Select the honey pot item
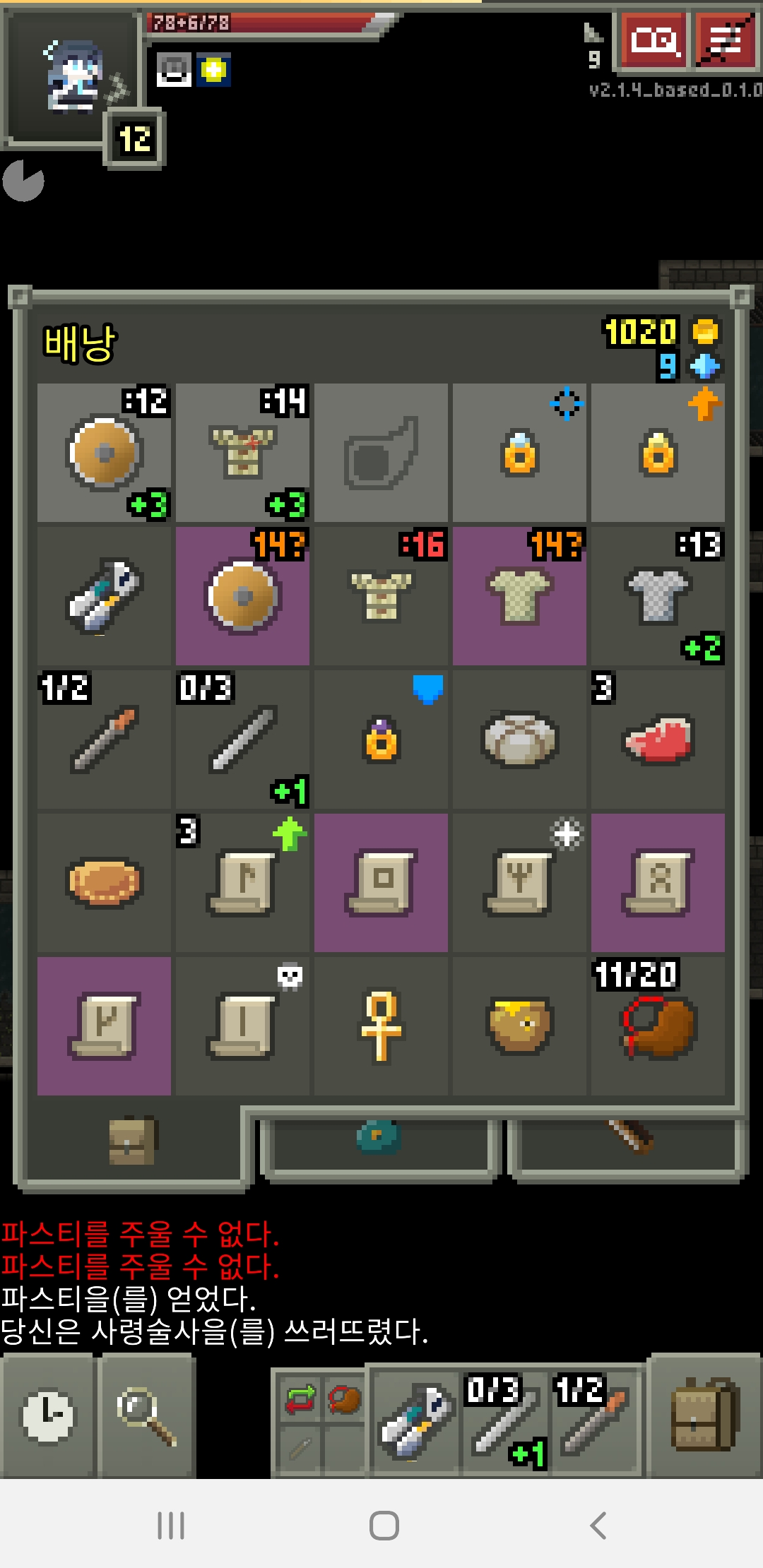The width and height of the screenshot is (763, 1568). 519,1026
